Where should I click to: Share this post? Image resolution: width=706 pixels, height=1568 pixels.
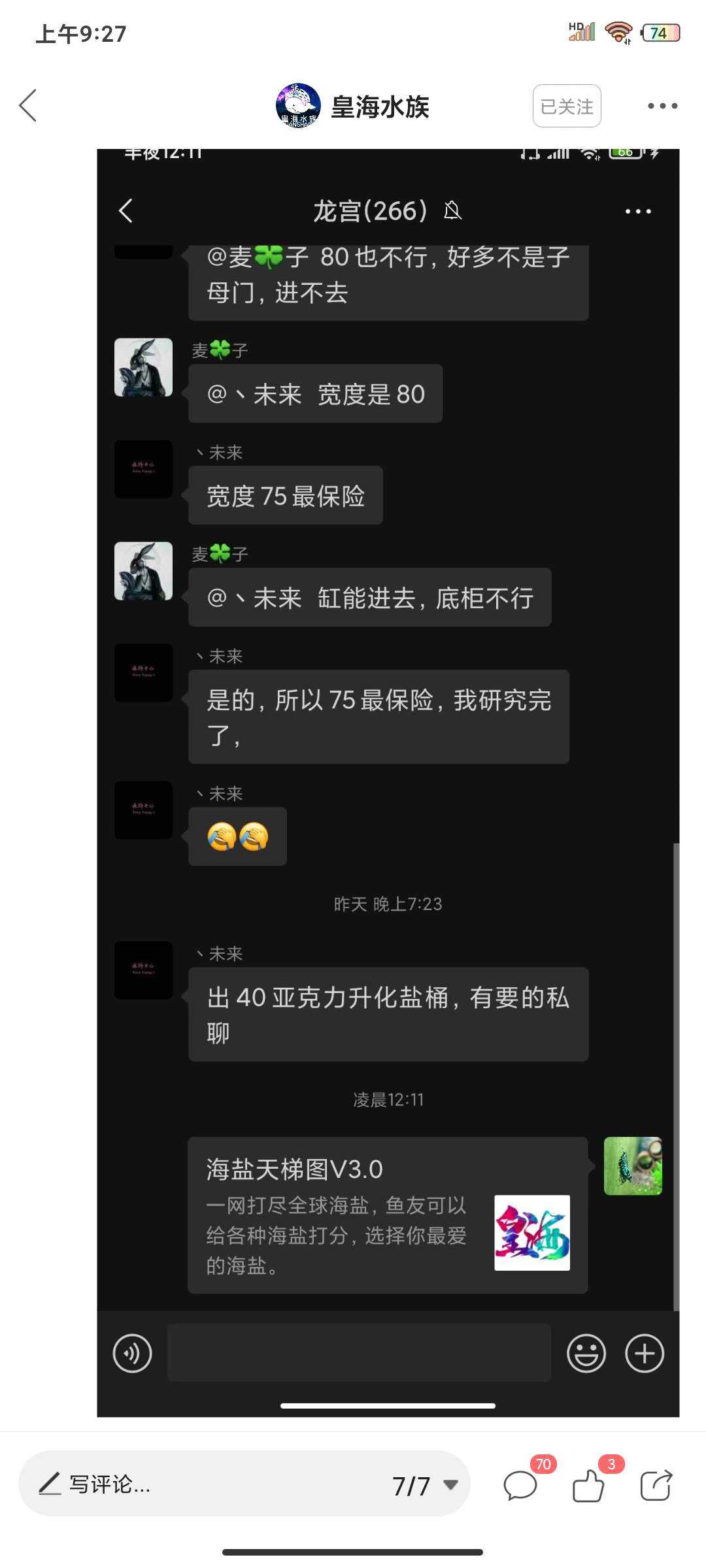(x=656, y=1486)
